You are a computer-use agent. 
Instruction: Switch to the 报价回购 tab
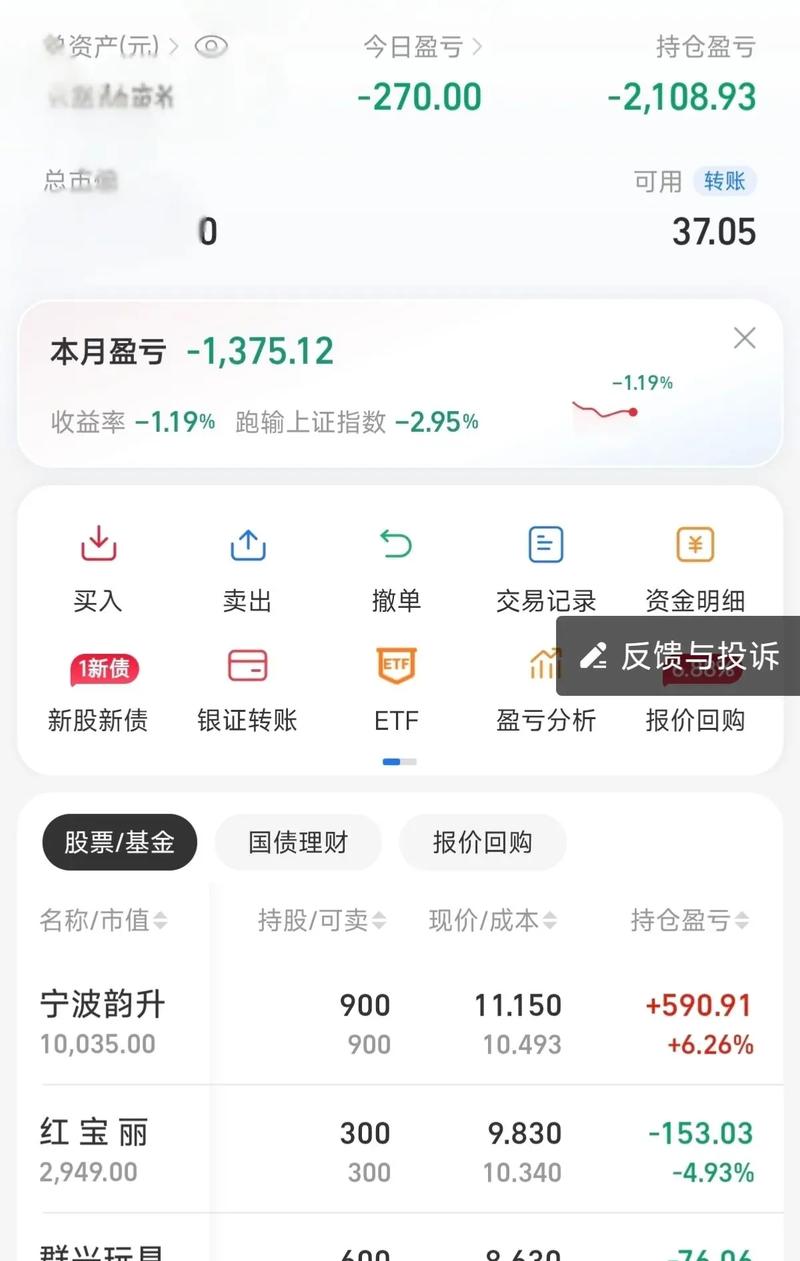click(x=482, y=842)
